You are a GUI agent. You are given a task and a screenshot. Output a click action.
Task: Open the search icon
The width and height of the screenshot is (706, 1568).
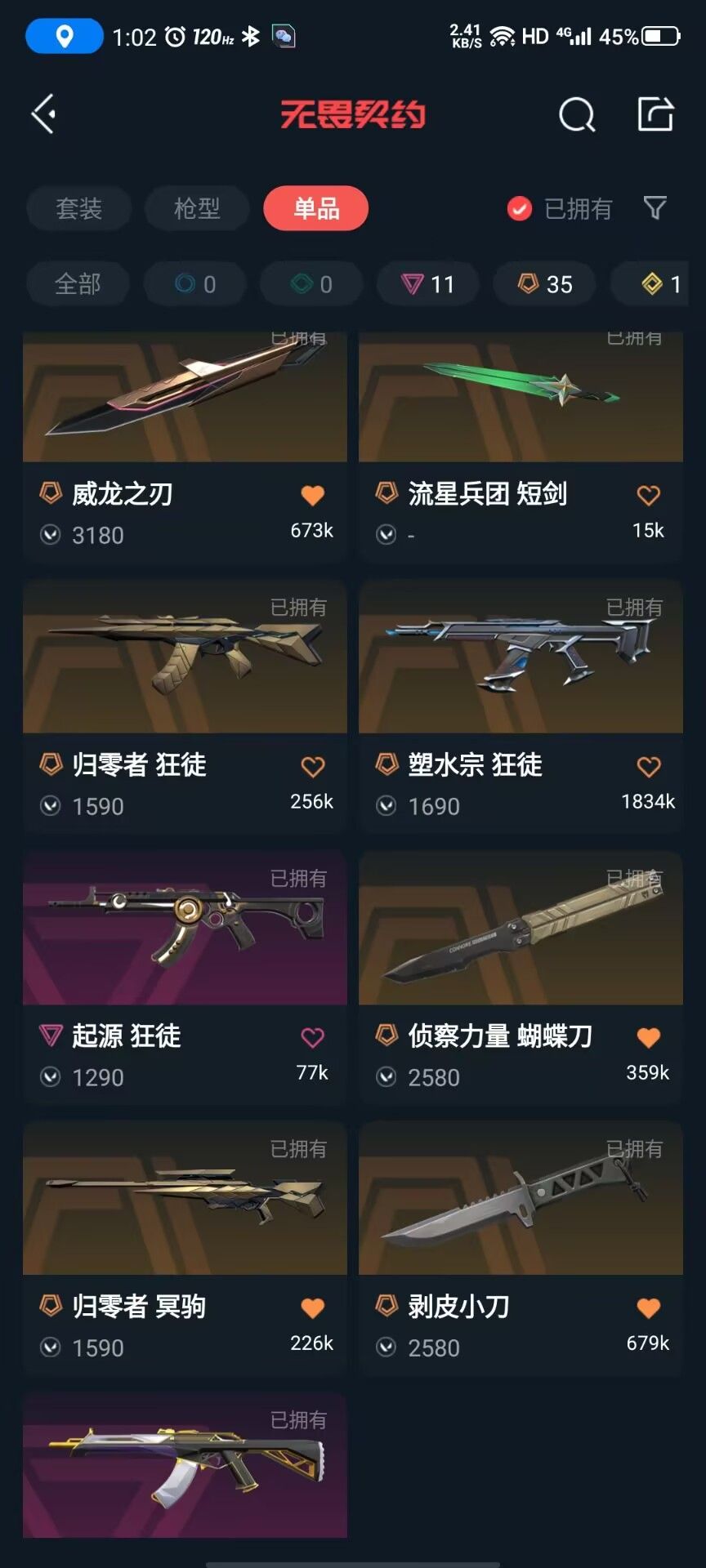click(x=576, y=114)
